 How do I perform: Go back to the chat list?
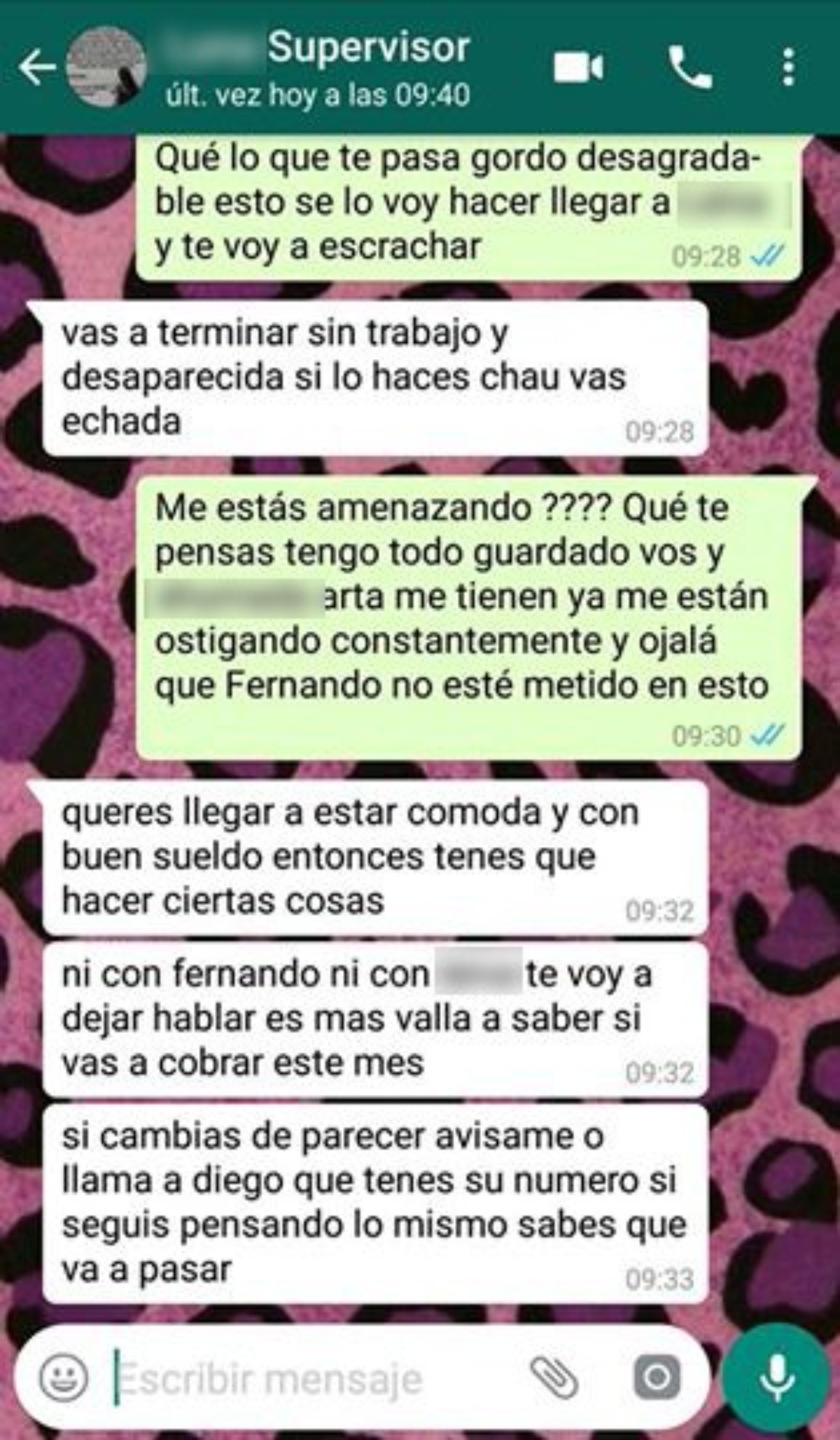click(36, 68)
